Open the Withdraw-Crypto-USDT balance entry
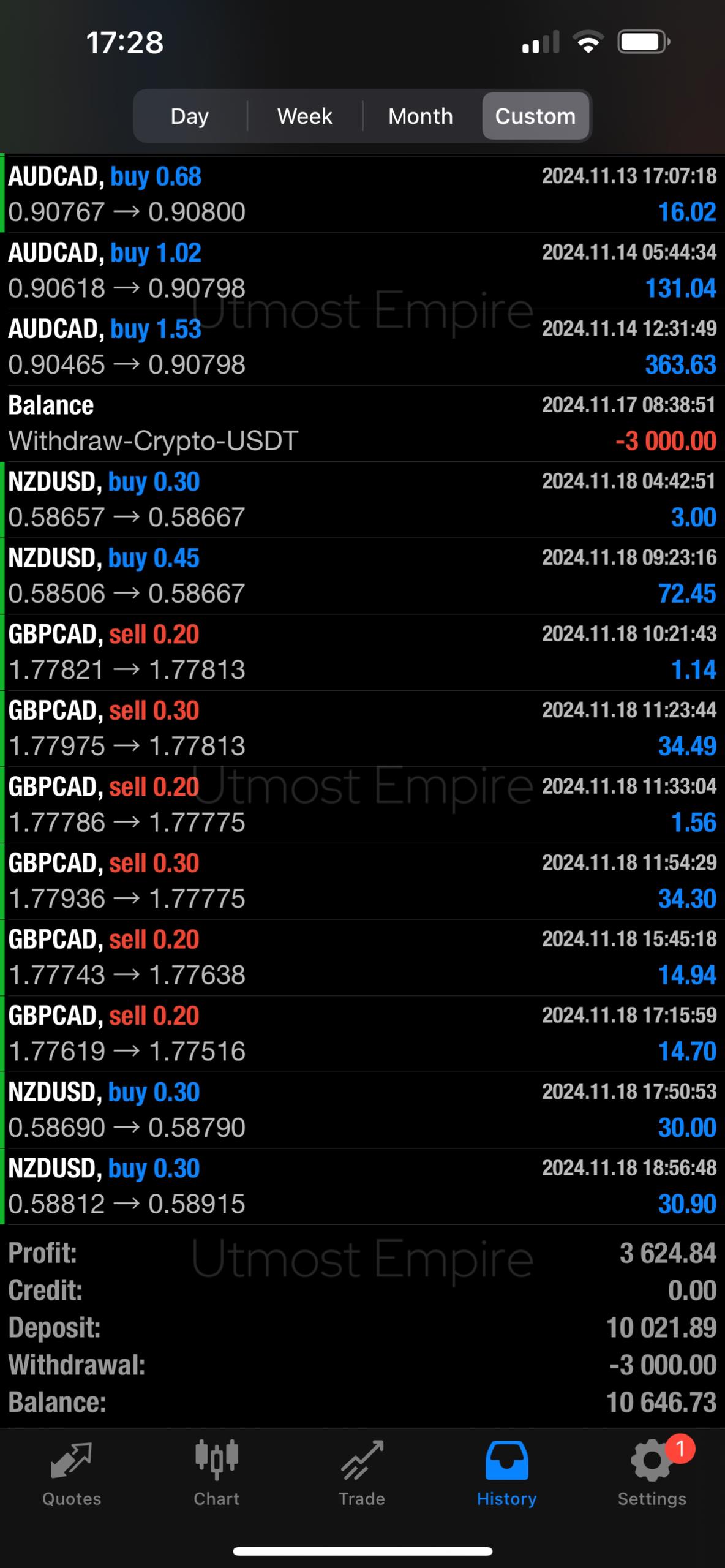The image size is (725, 1568). coord(362,423)
